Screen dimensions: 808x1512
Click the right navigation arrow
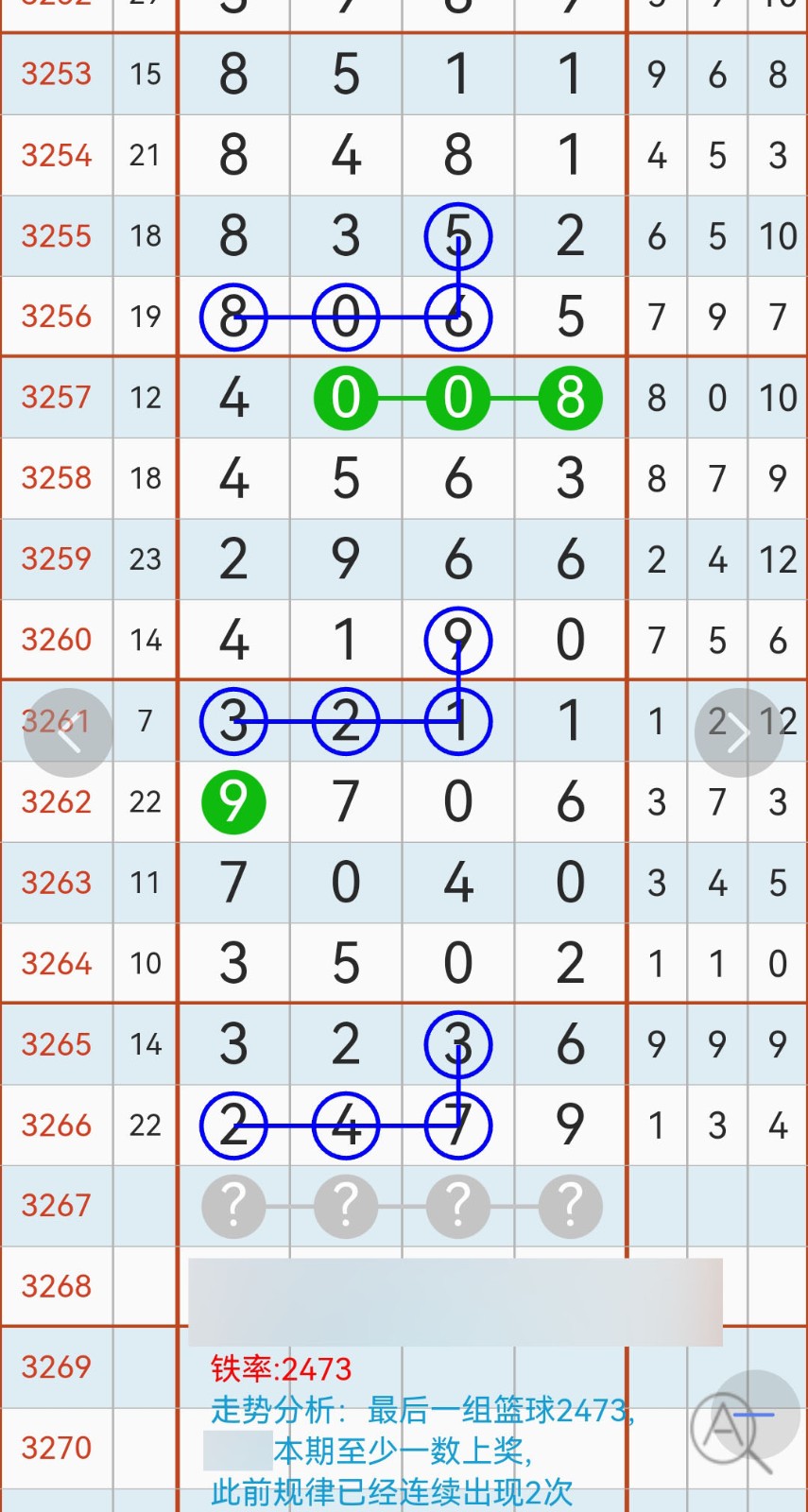(x=740, y=732)
